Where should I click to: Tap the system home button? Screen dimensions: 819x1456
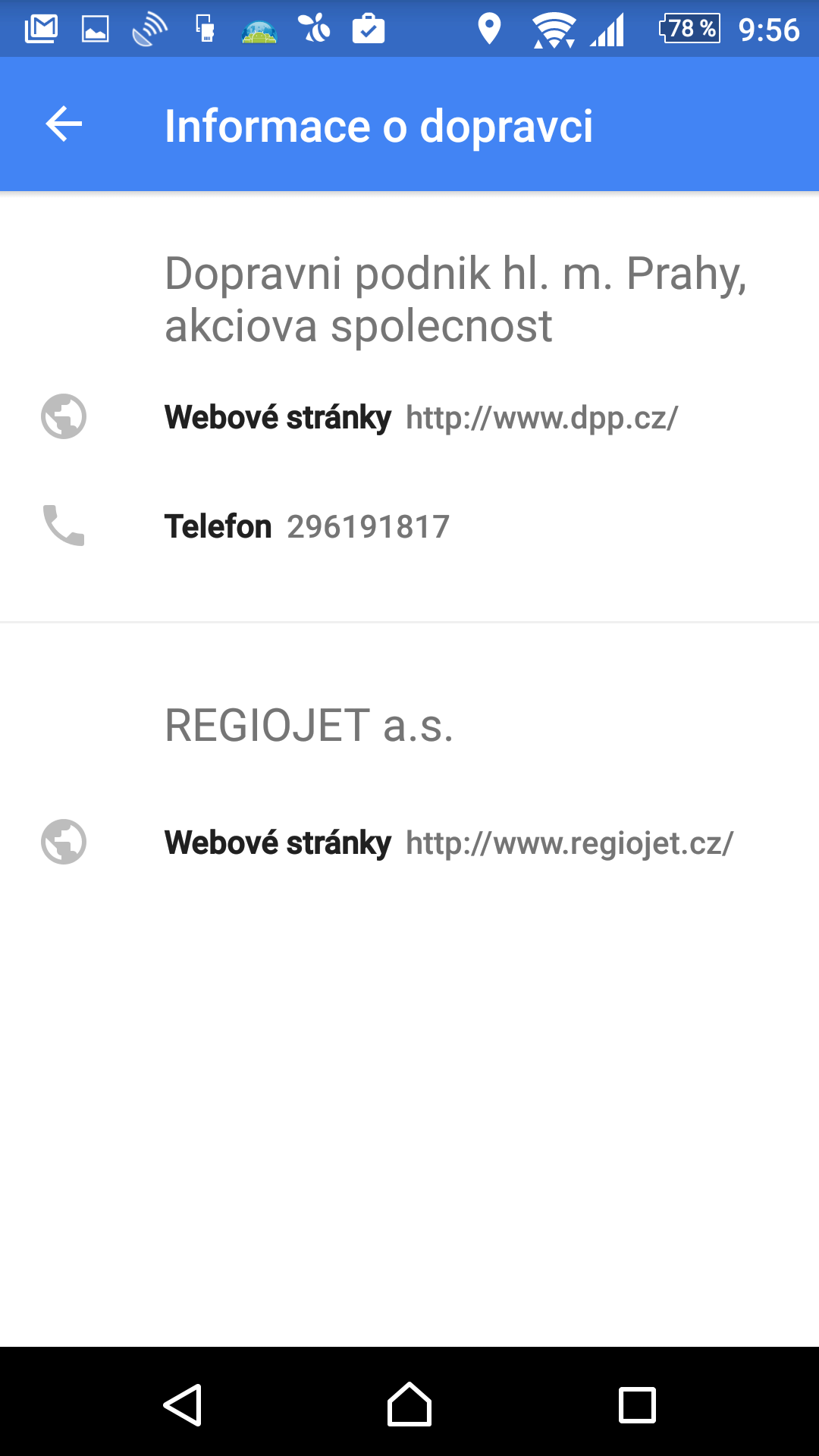[x=409, y=1404]
